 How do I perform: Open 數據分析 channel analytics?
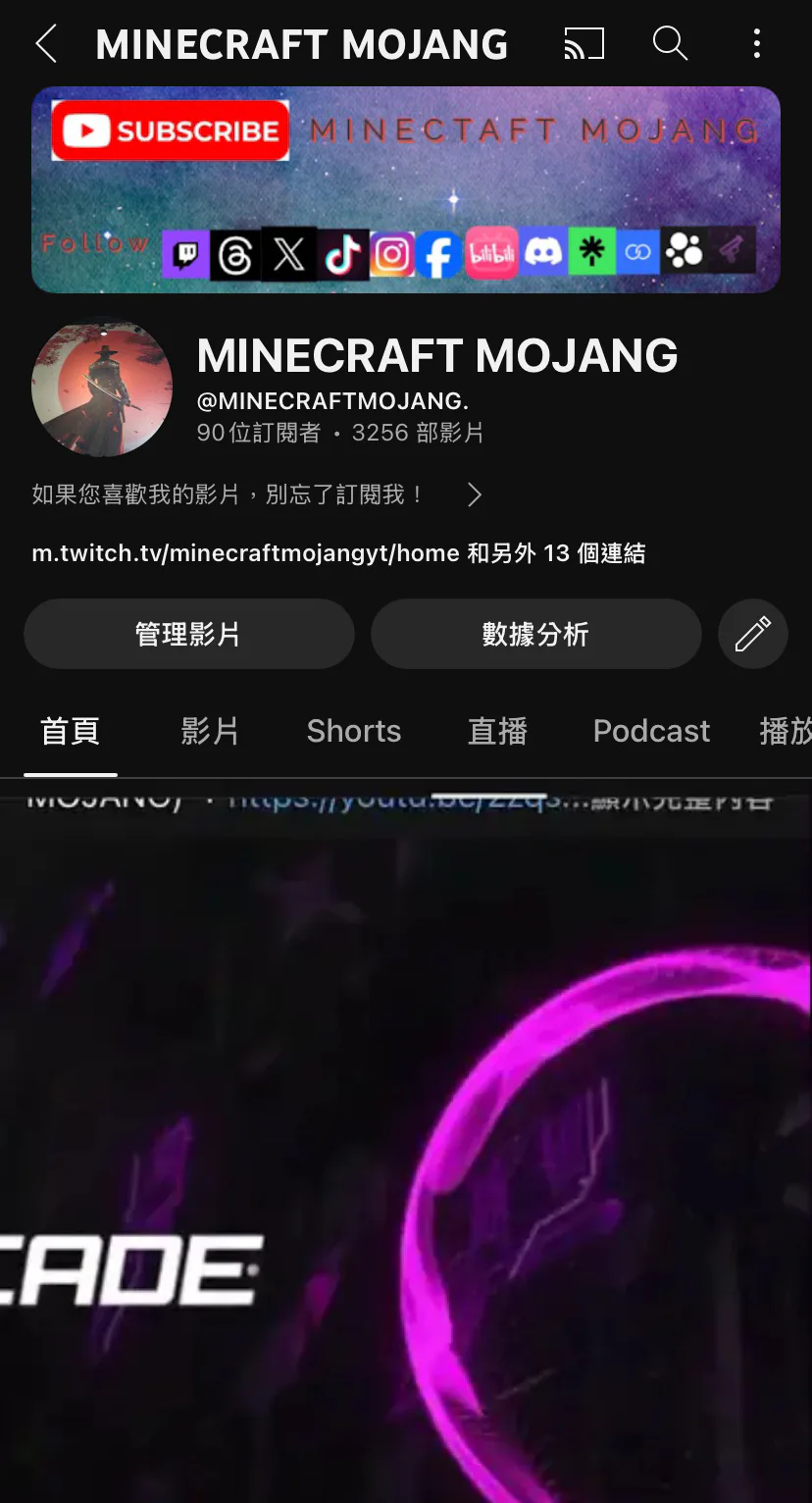pos(535,635)
